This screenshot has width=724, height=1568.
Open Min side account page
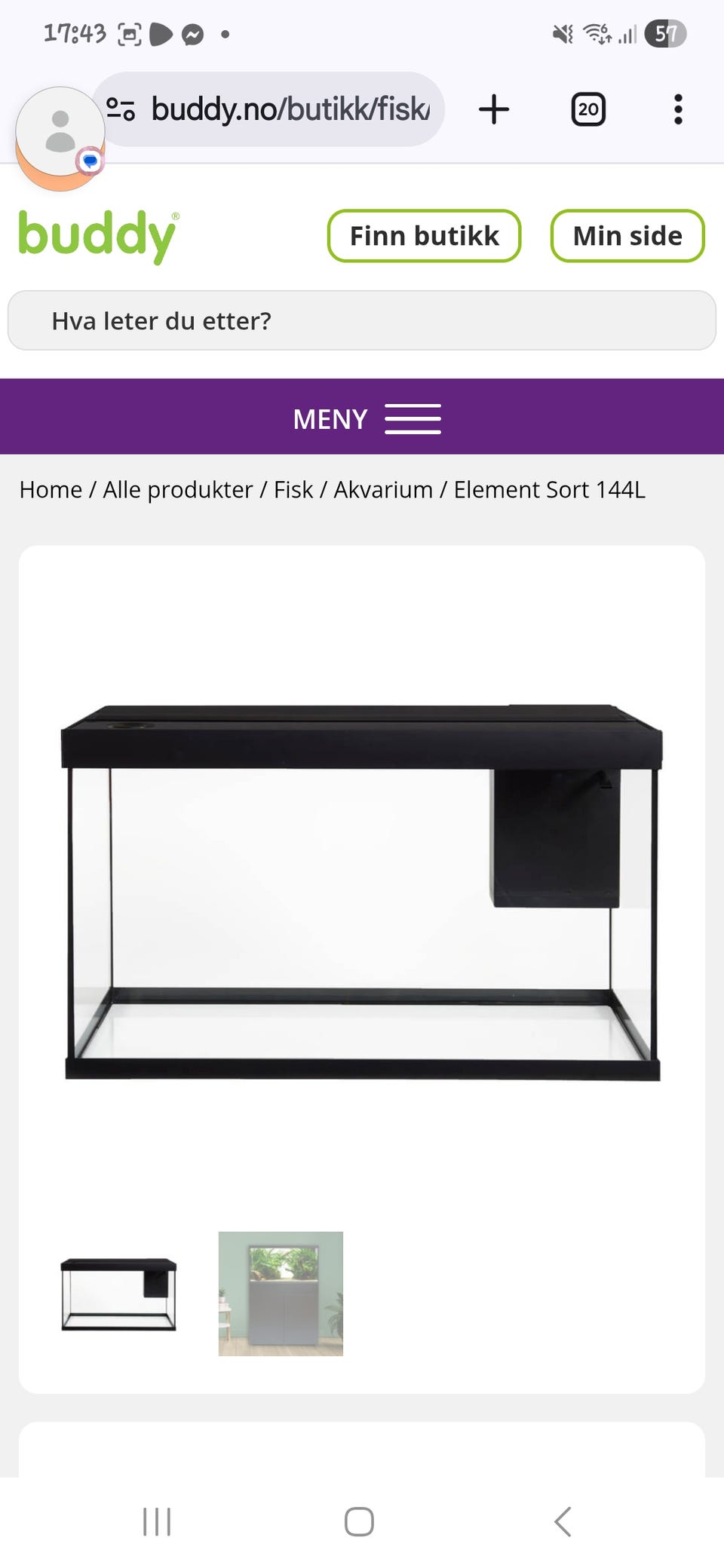627,236
